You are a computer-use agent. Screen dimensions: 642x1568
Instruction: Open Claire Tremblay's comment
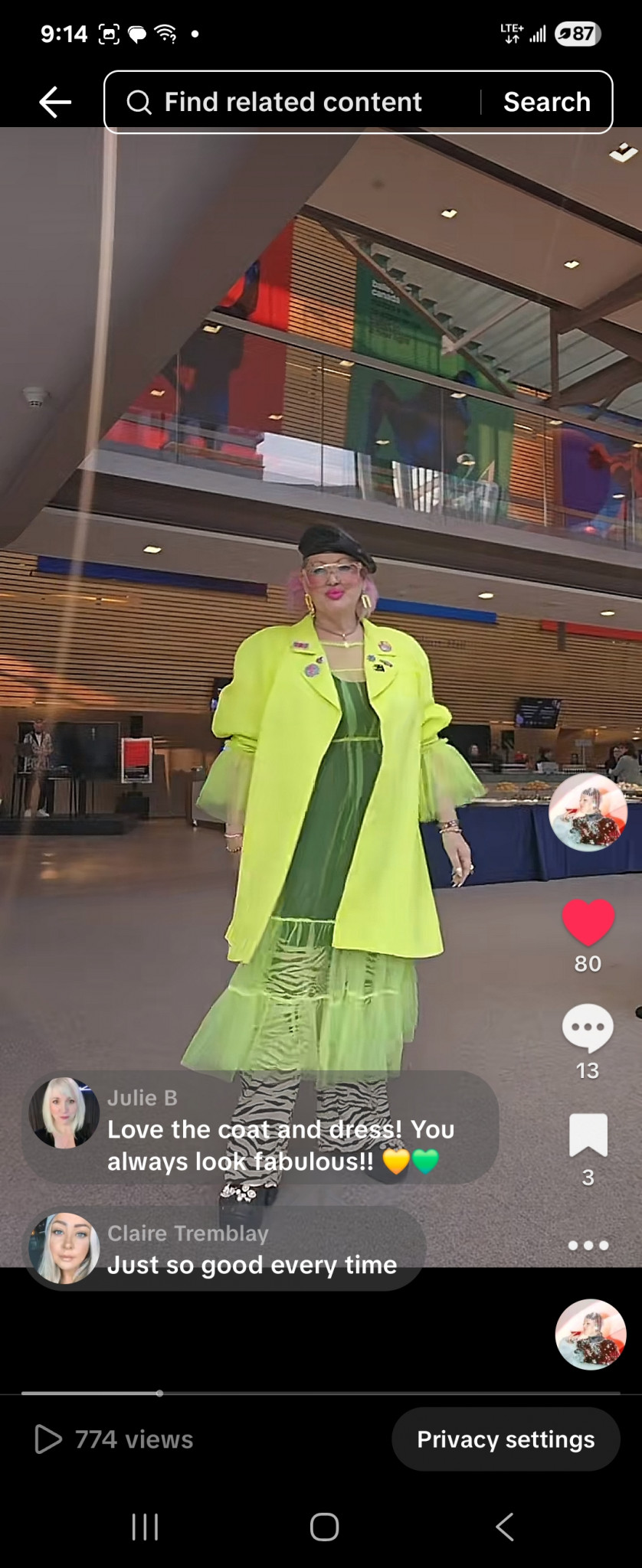point(224,1249)
